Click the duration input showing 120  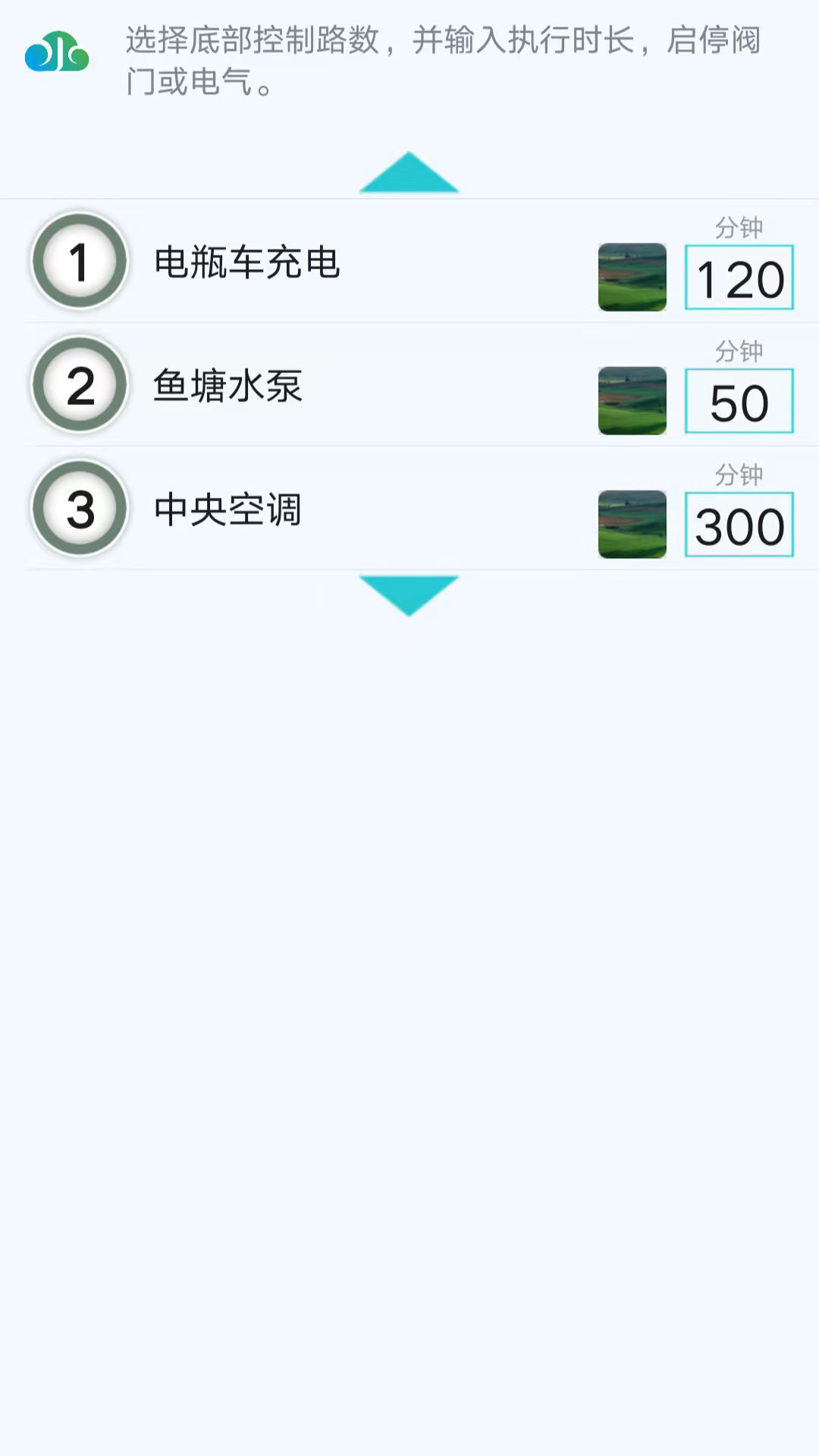(x=739, y=279)
